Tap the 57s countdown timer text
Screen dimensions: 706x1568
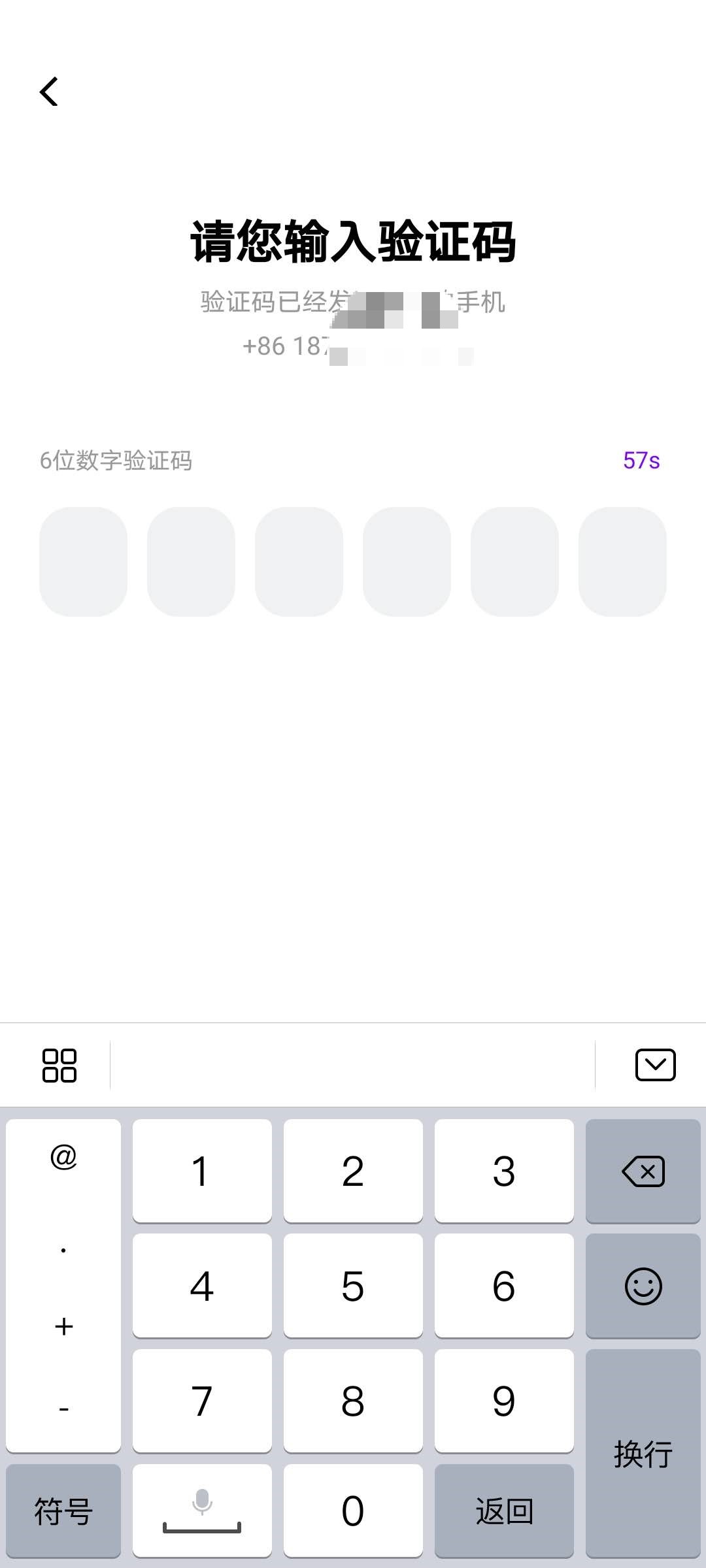[x=642, y=461]
